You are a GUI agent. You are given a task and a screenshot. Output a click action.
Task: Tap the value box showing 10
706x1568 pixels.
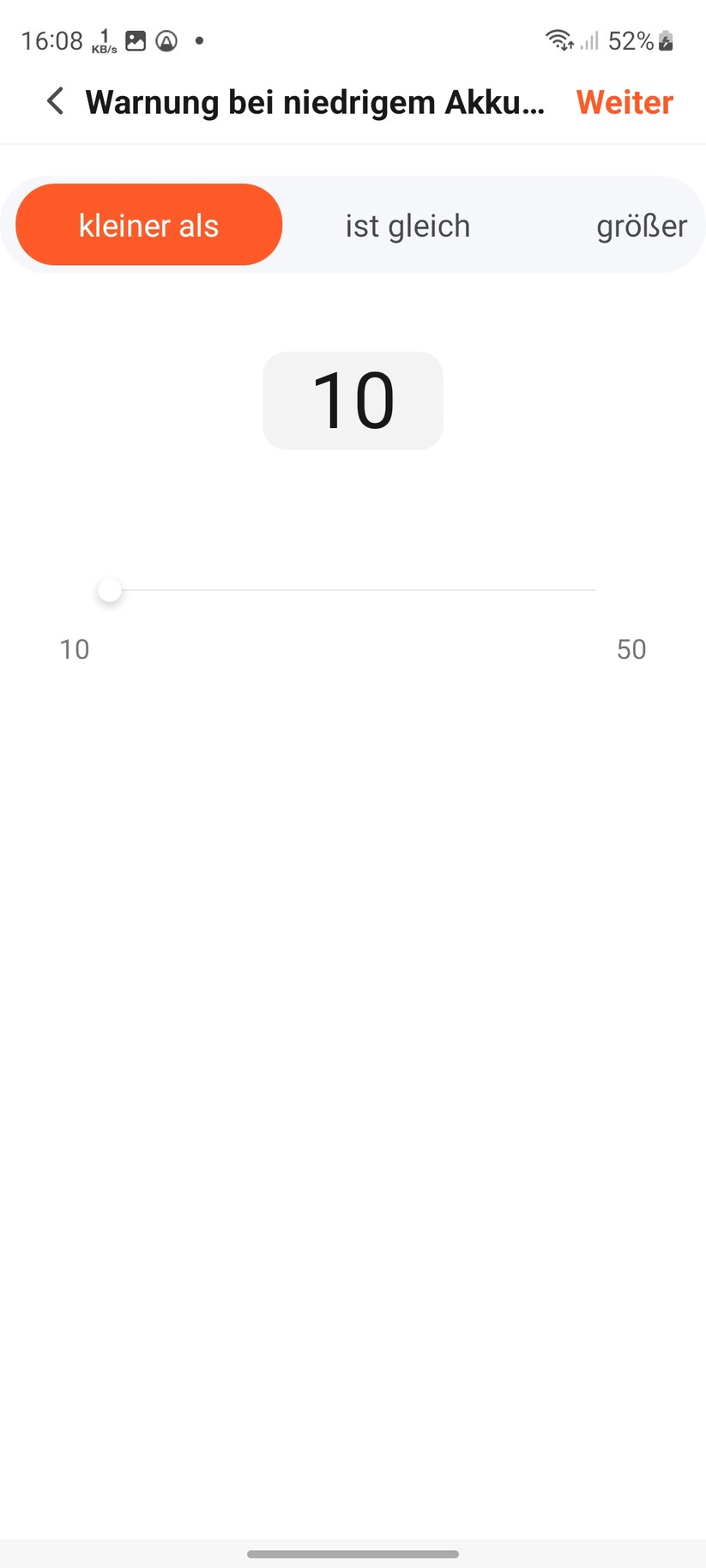point(353,401)
